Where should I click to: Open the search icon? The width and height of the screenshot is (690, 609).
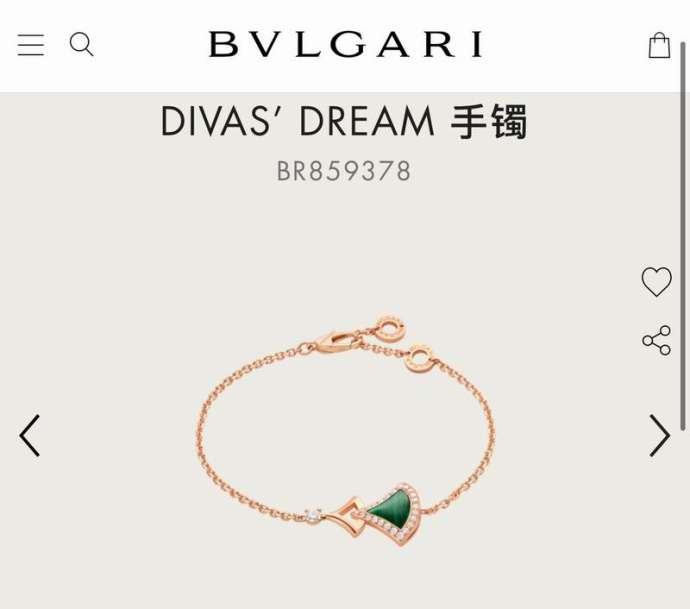click(81, 44)
